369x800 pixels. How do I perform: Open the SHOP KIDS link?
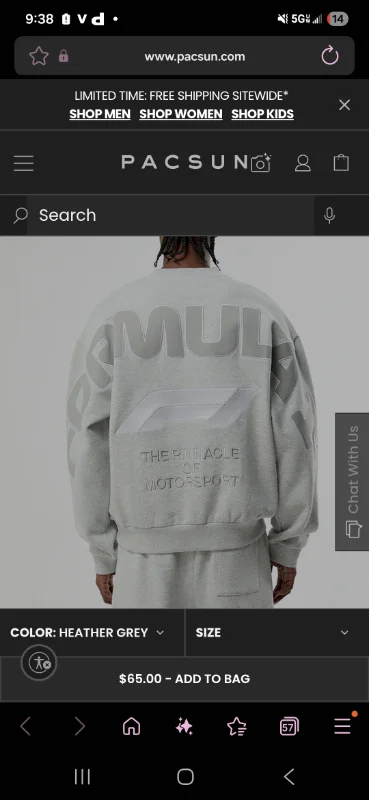click(x=262, y=114)
